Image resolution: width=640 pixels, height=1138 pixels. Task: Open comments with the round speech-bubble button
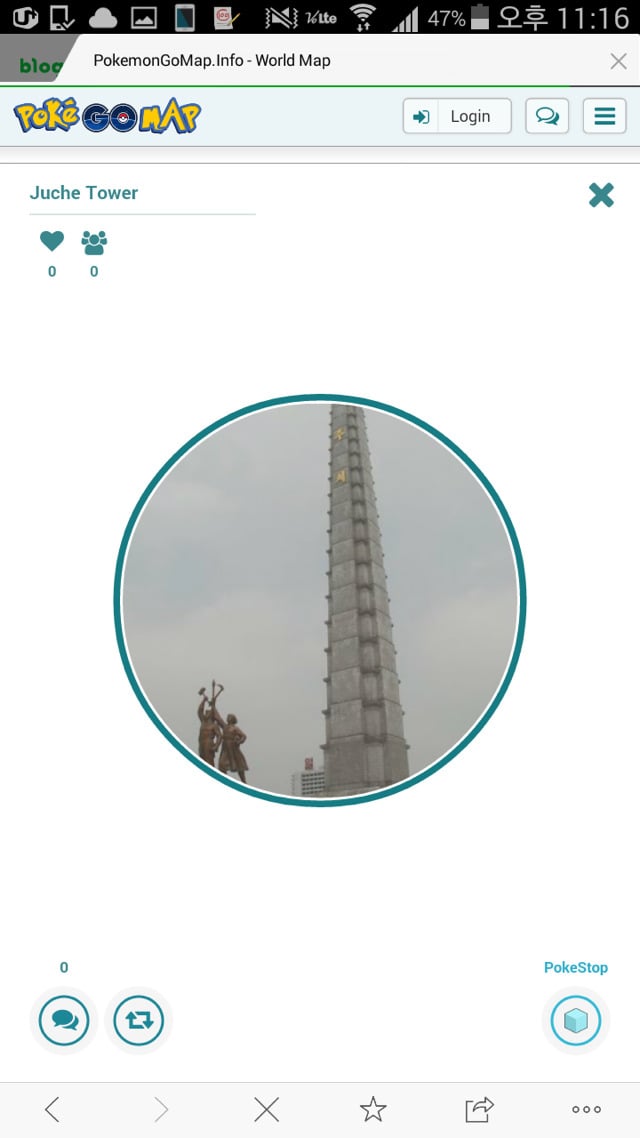[64, 1020]
